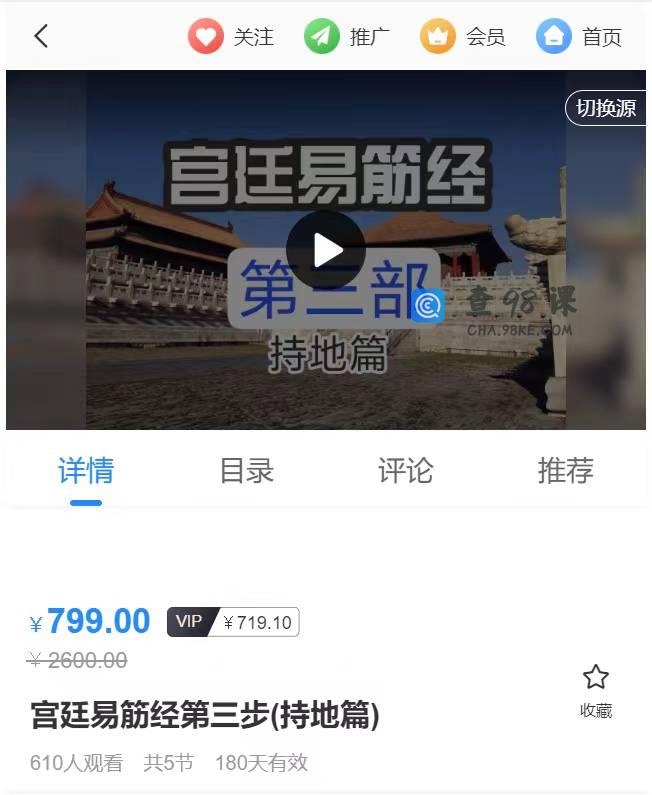Select the 详情 tab
This screenshot has height=795, width=652.
tap(86, 471)
